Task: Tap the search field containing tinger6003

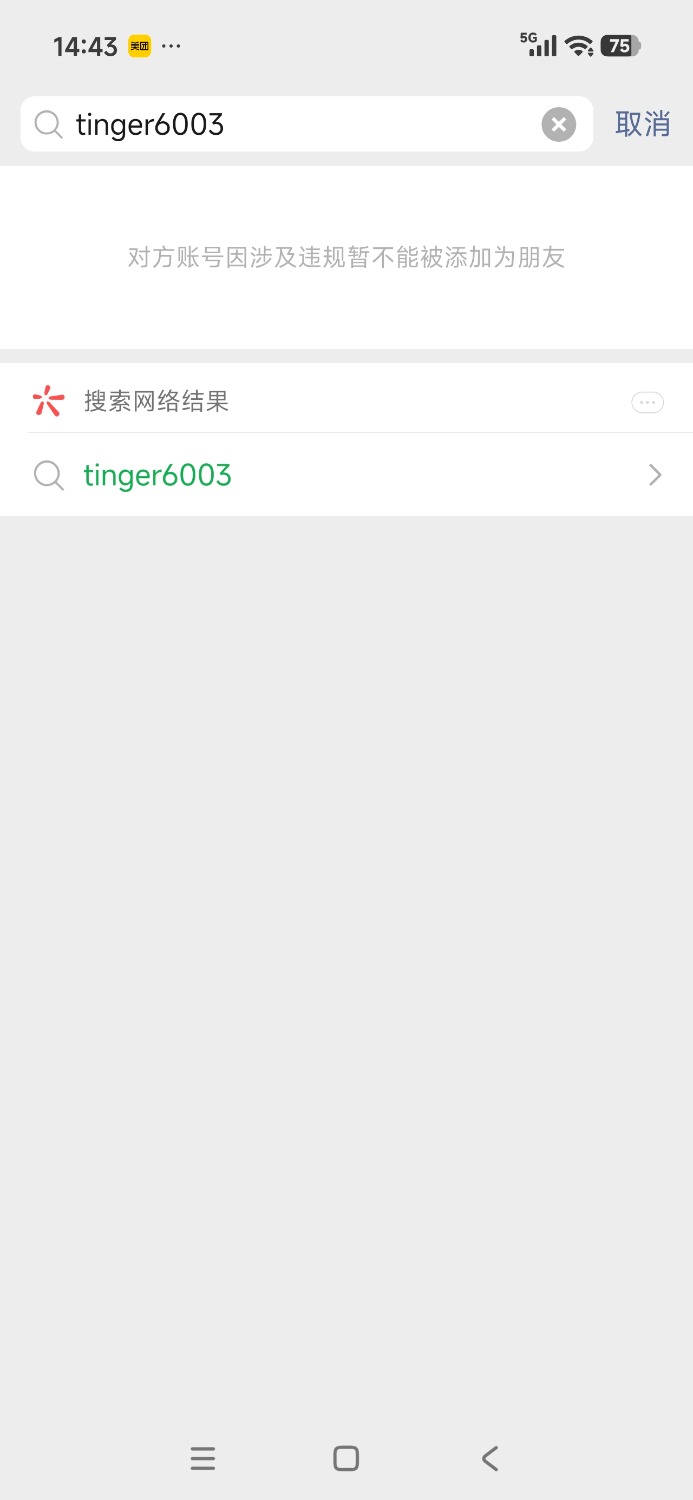Action: pyautogui.click(x=300, y=125)
